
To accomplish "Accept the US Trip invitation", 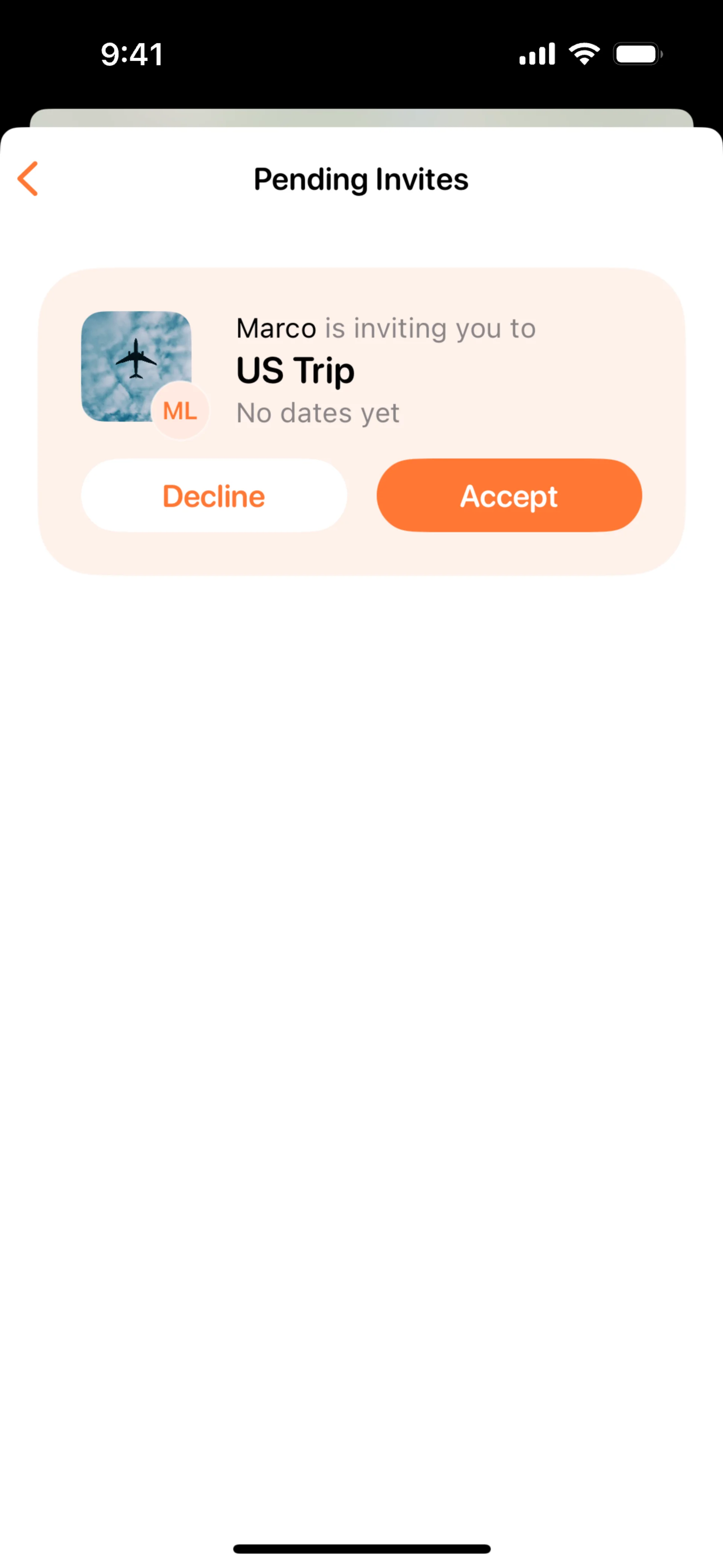I will (x=509, y=495).
